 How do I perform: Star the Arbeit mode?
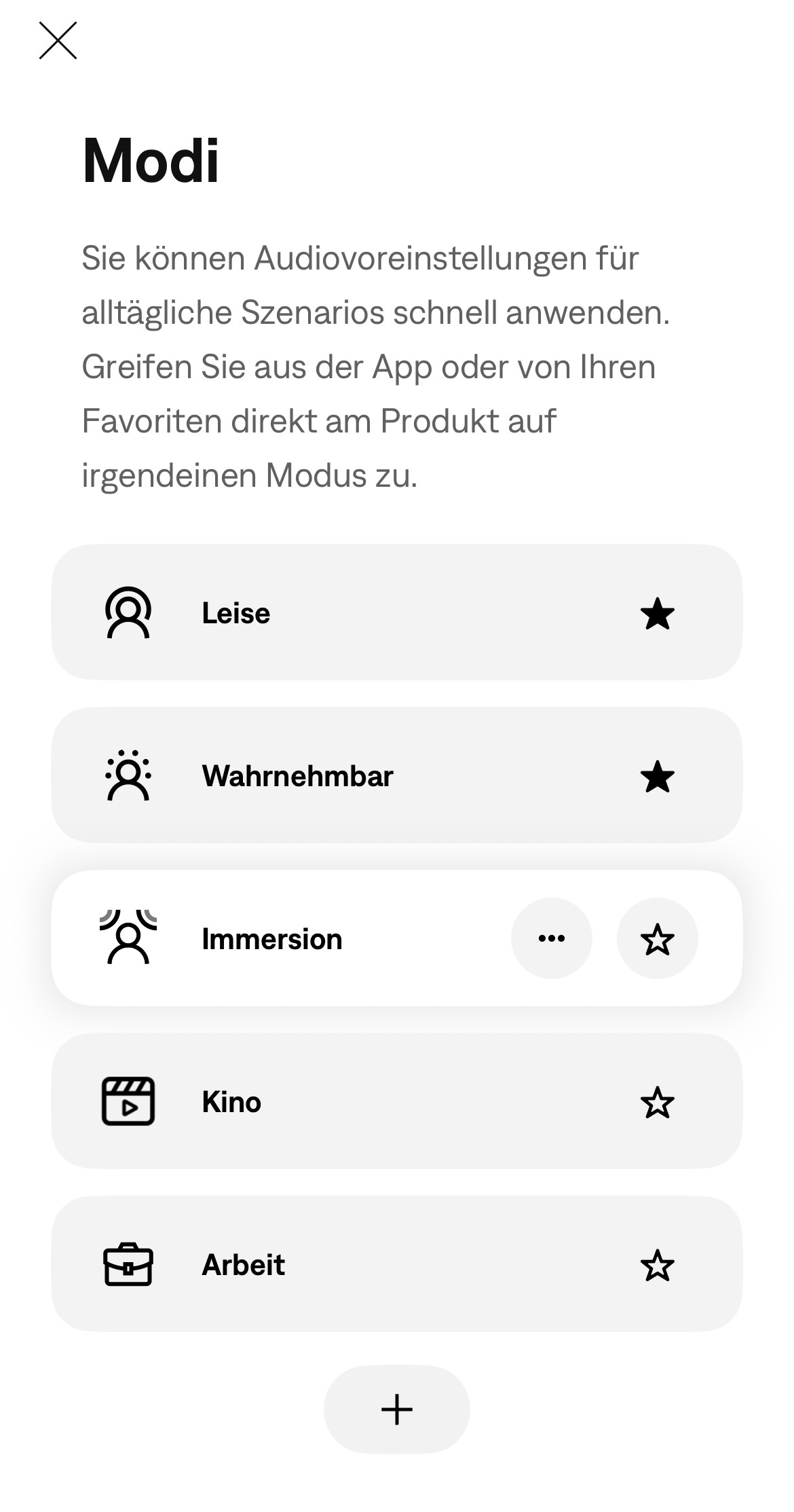point(657,1266)
